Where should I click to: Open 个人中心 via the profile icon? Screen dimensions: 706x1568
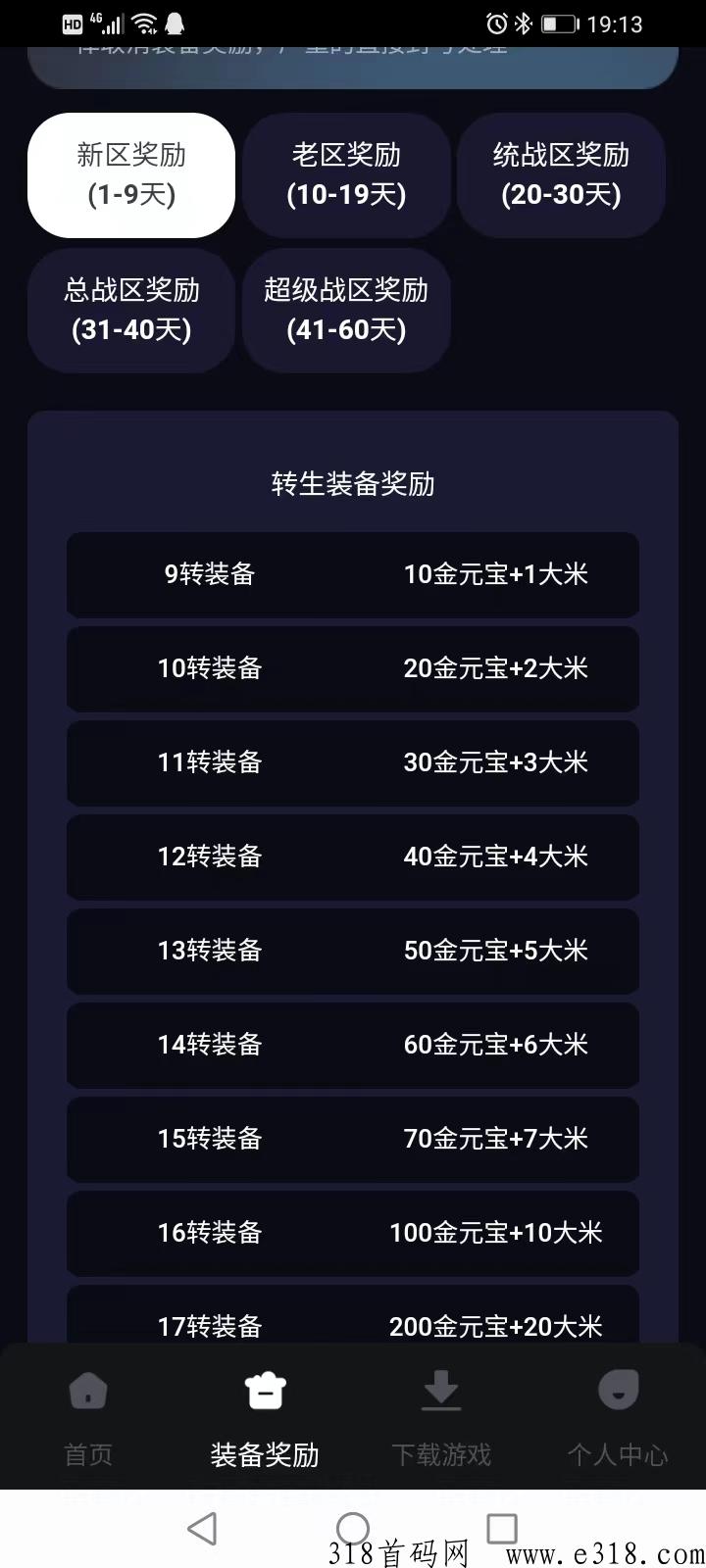pyautogui.click(x=618, y=1411)
